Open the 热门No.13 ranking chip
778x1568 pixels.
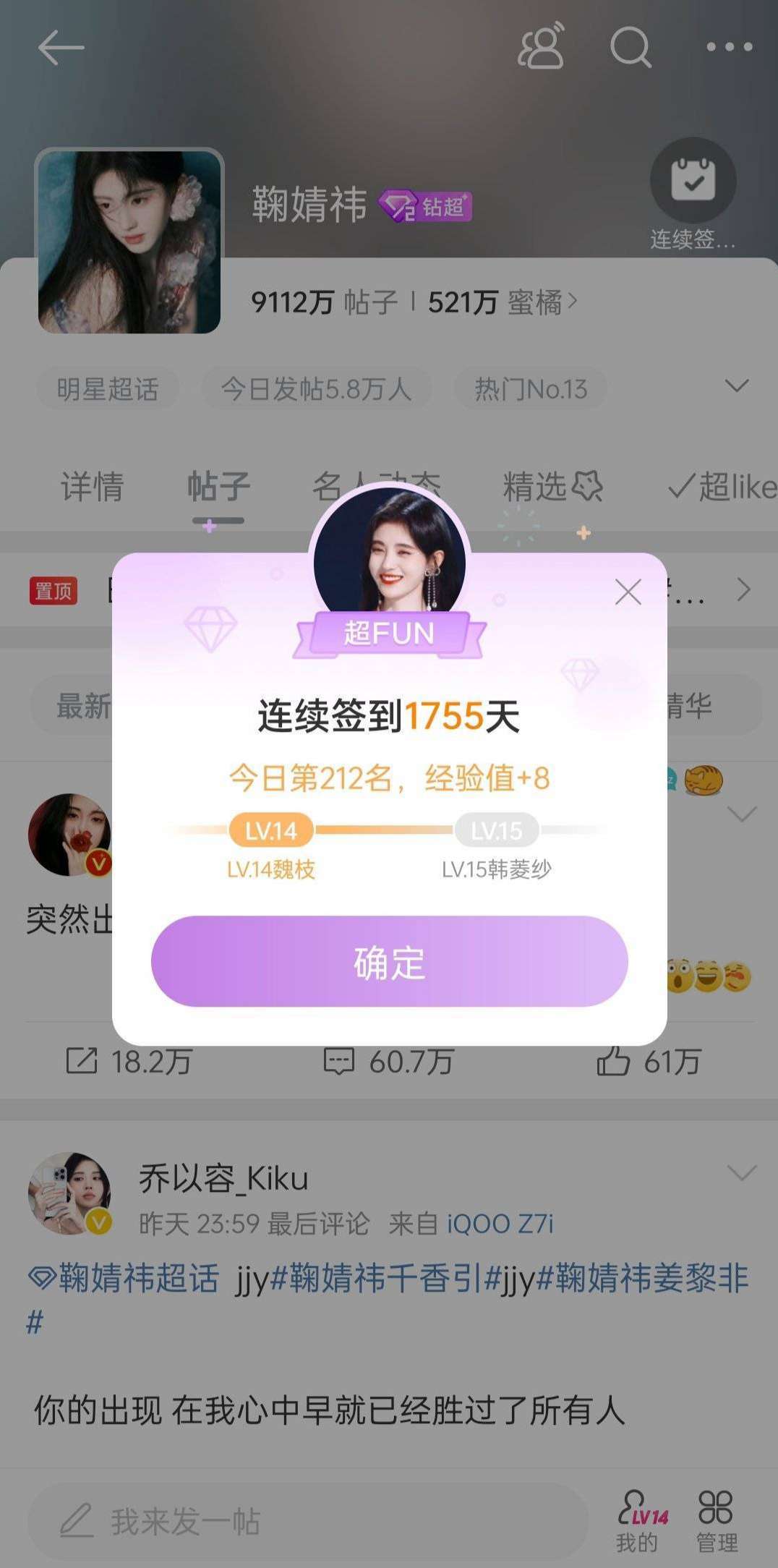(x=531, y=389)
